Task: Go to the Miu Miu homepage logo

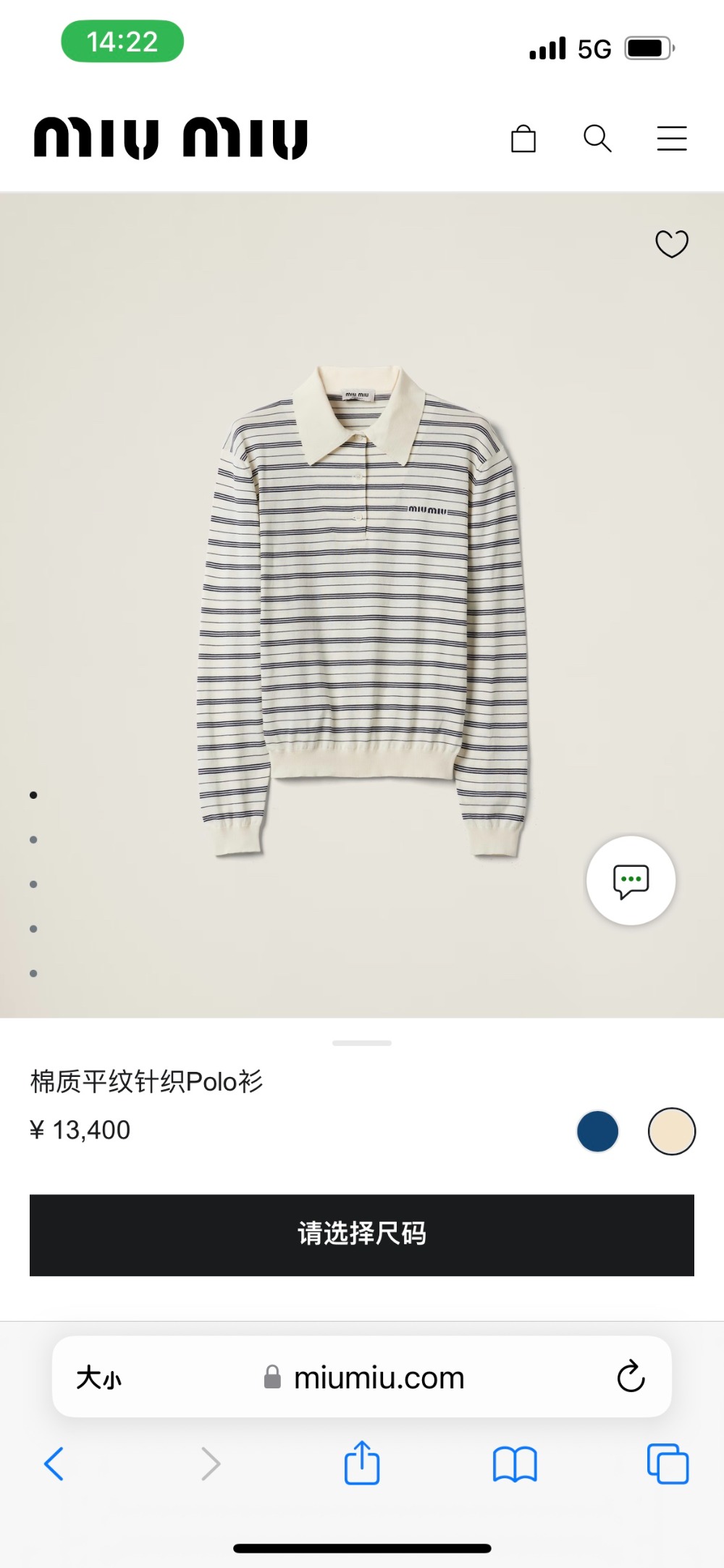Action: click(x=171, y=138)
